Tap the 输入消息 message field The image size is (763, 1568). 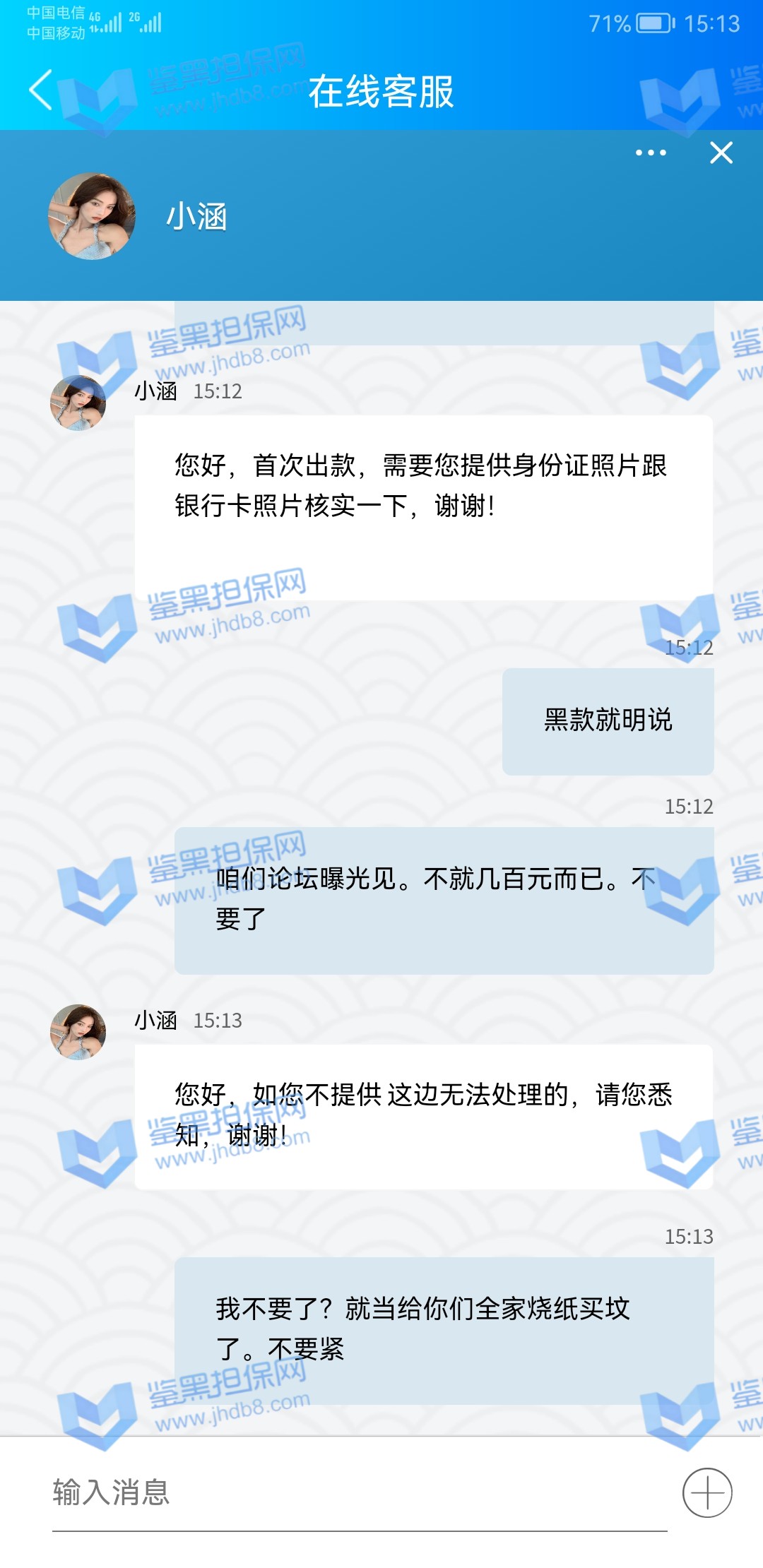[353, 1492]
